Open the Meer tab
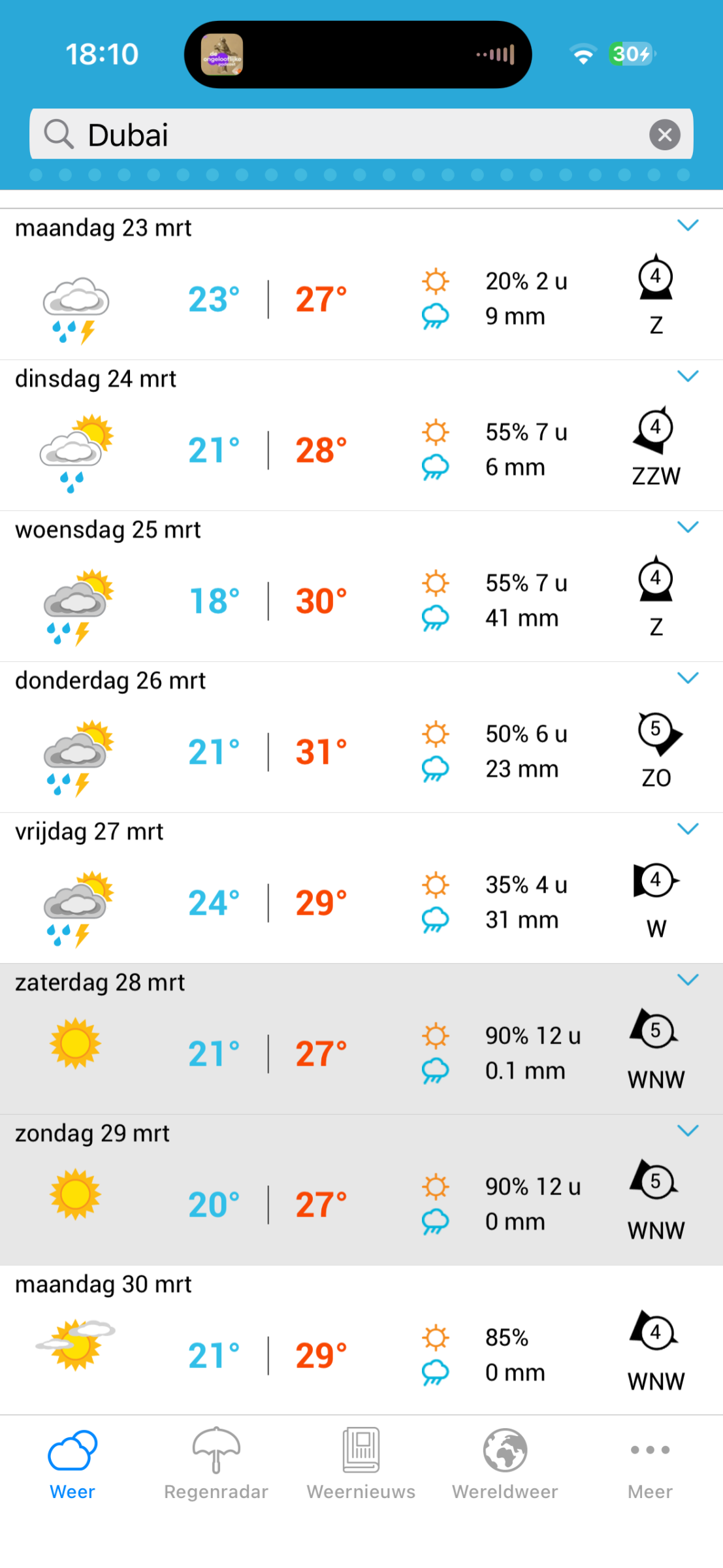 coord(650,1463)
